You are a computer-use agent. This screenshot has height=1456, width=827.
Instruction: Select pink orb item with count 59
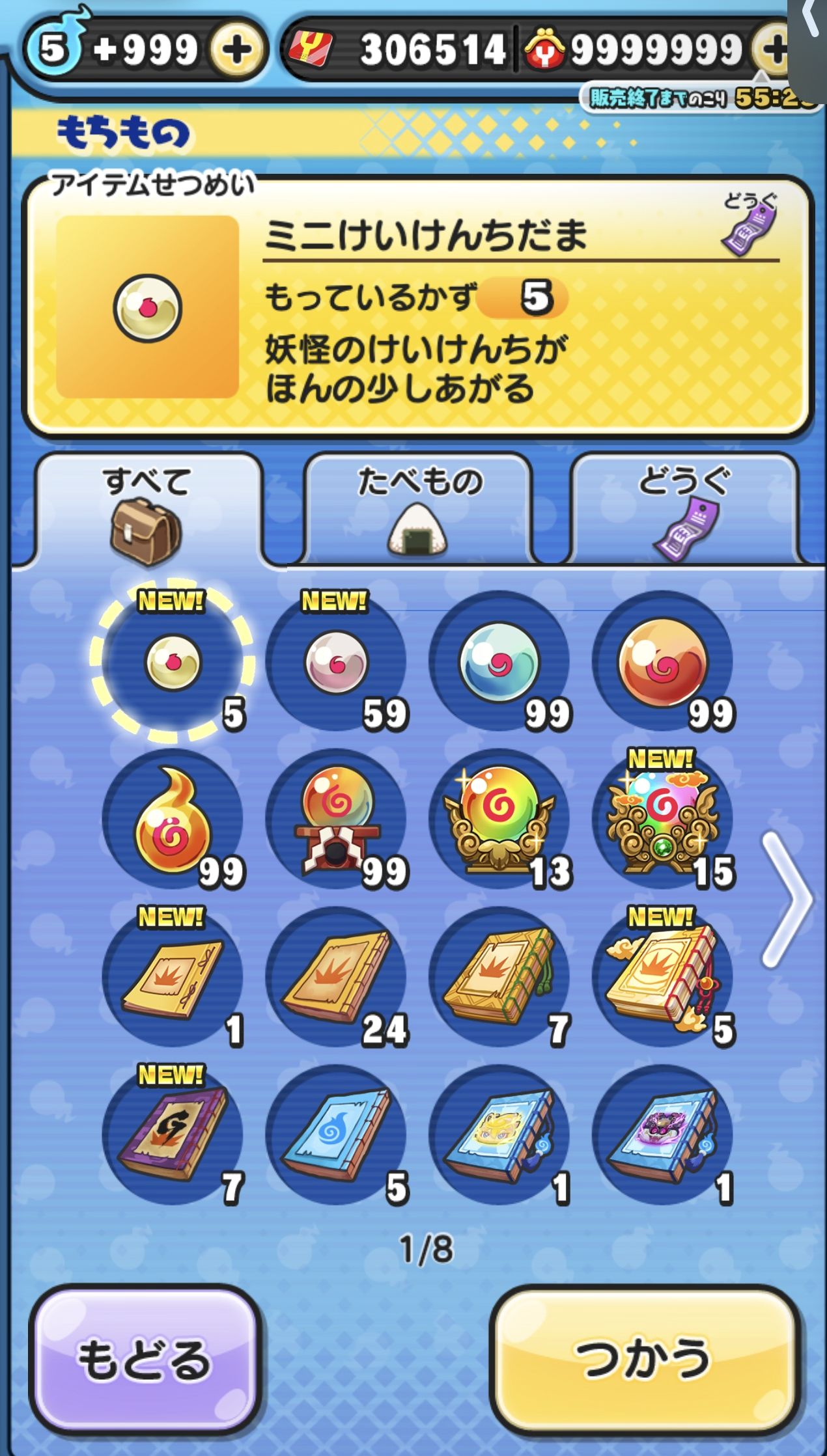336,663
